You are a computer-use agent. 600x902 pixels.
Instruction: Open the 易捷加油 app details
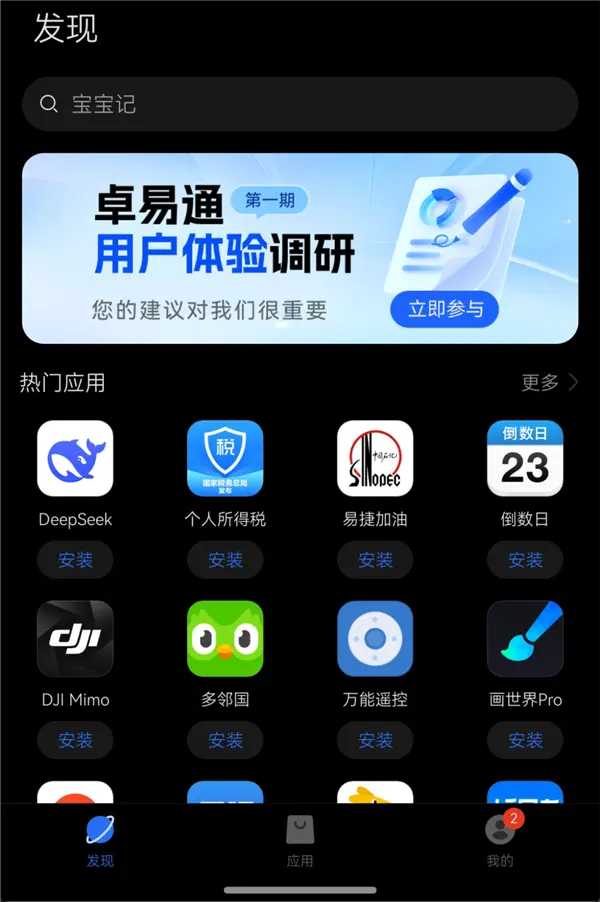pyautogui.click(x=375, y=458)
